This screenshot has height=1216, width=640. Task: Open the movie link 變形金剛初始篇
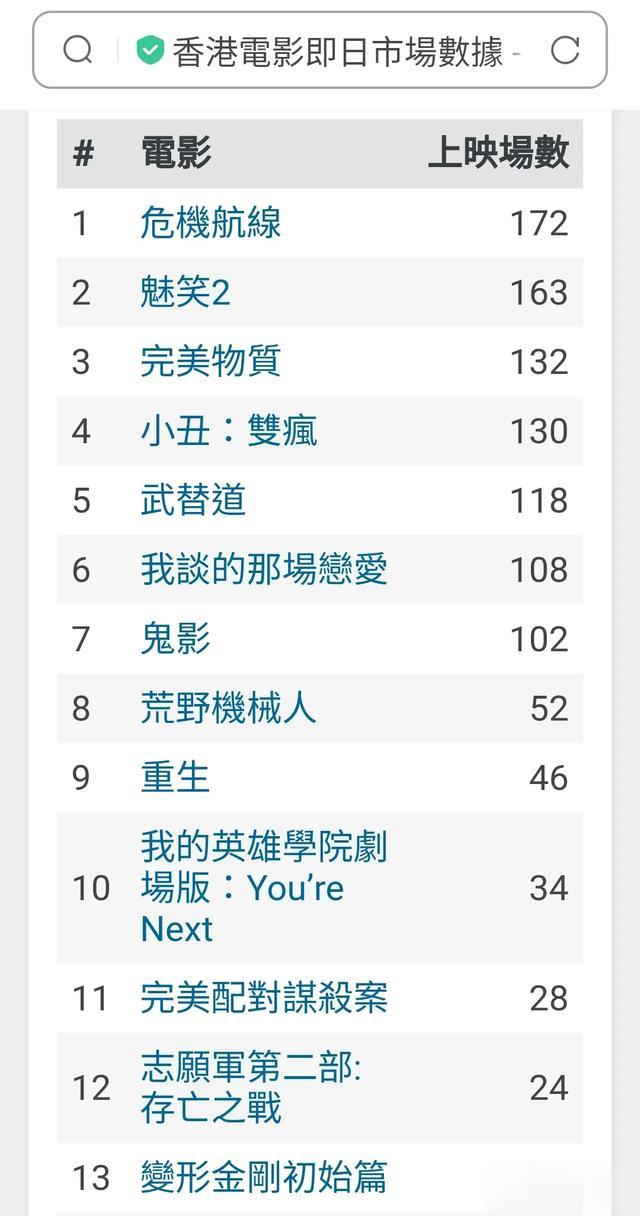coord(264,1178)
